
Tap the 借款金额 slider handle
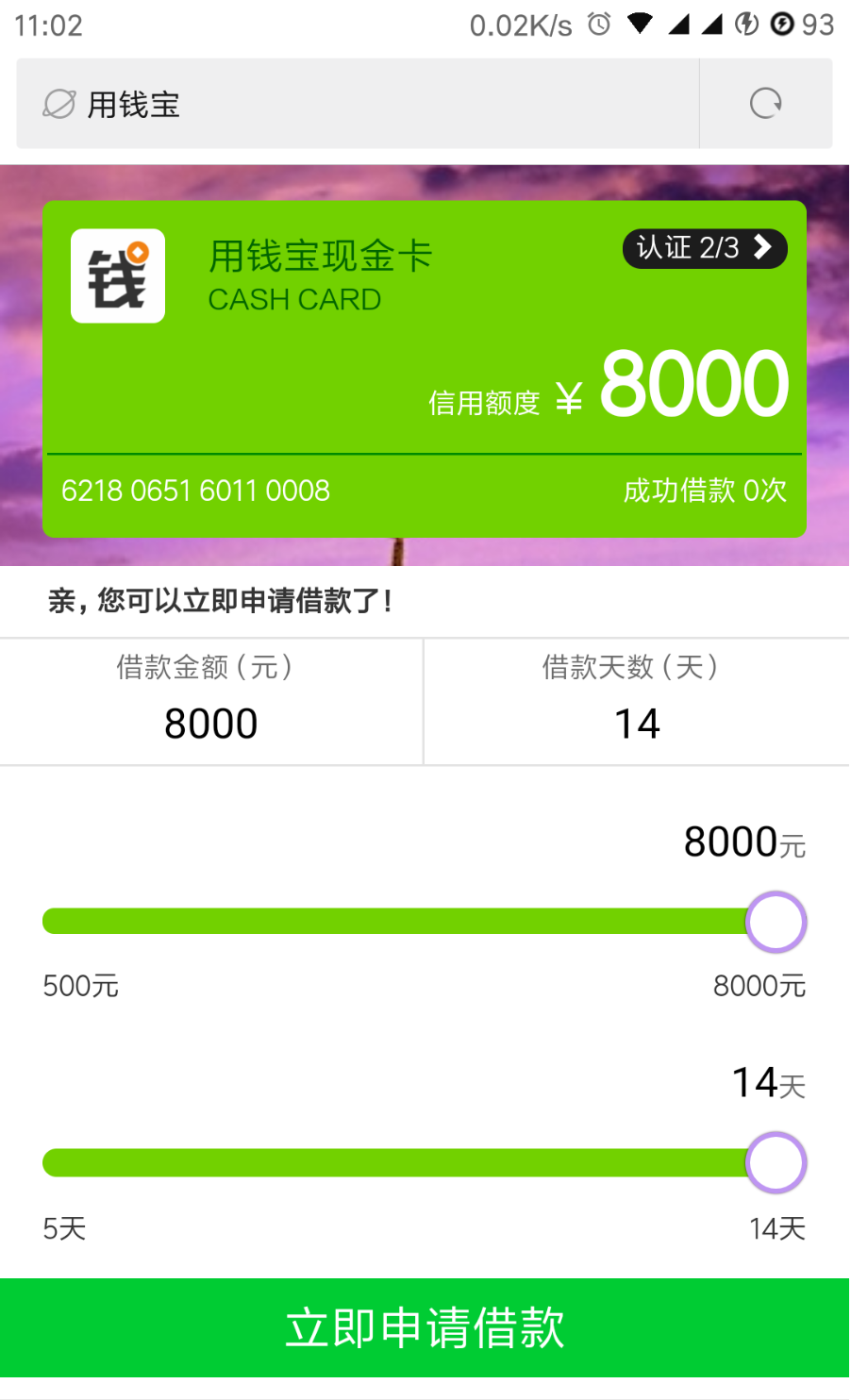click(x=776, y=922)
